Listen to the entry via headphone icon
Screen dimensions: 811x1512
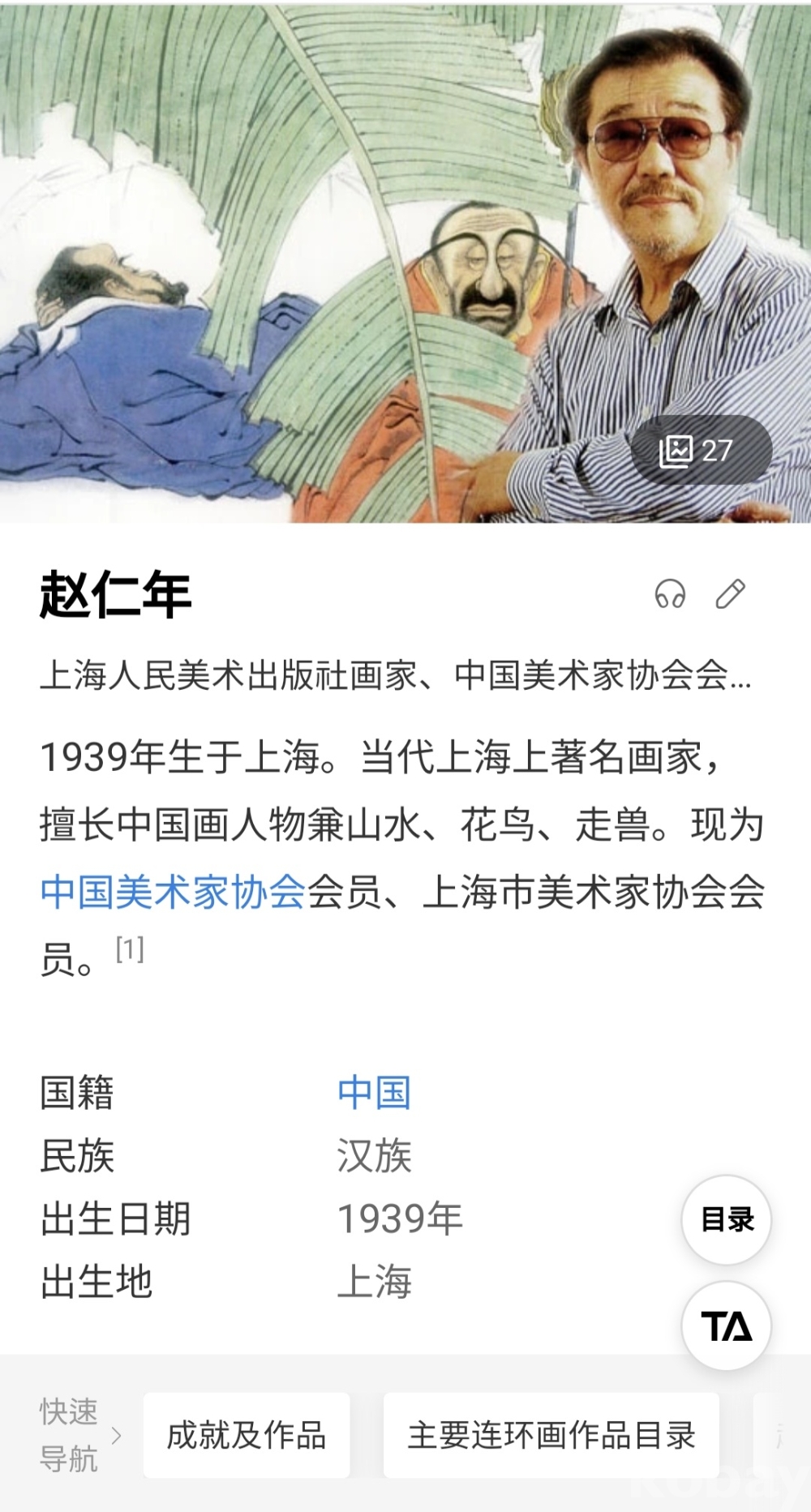pos(670,594)
